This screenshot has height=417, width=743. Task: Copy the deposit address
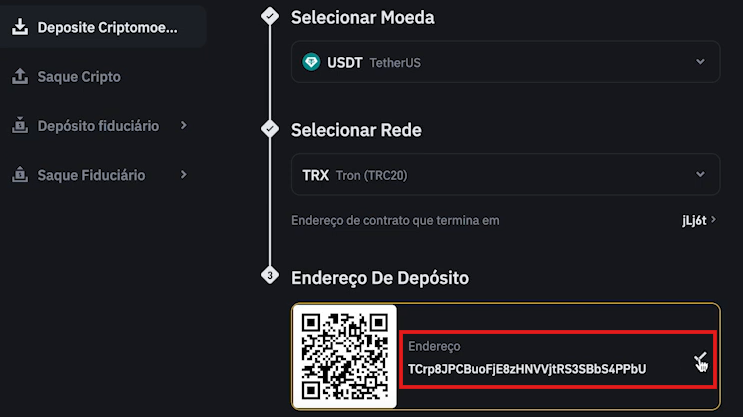700,360
